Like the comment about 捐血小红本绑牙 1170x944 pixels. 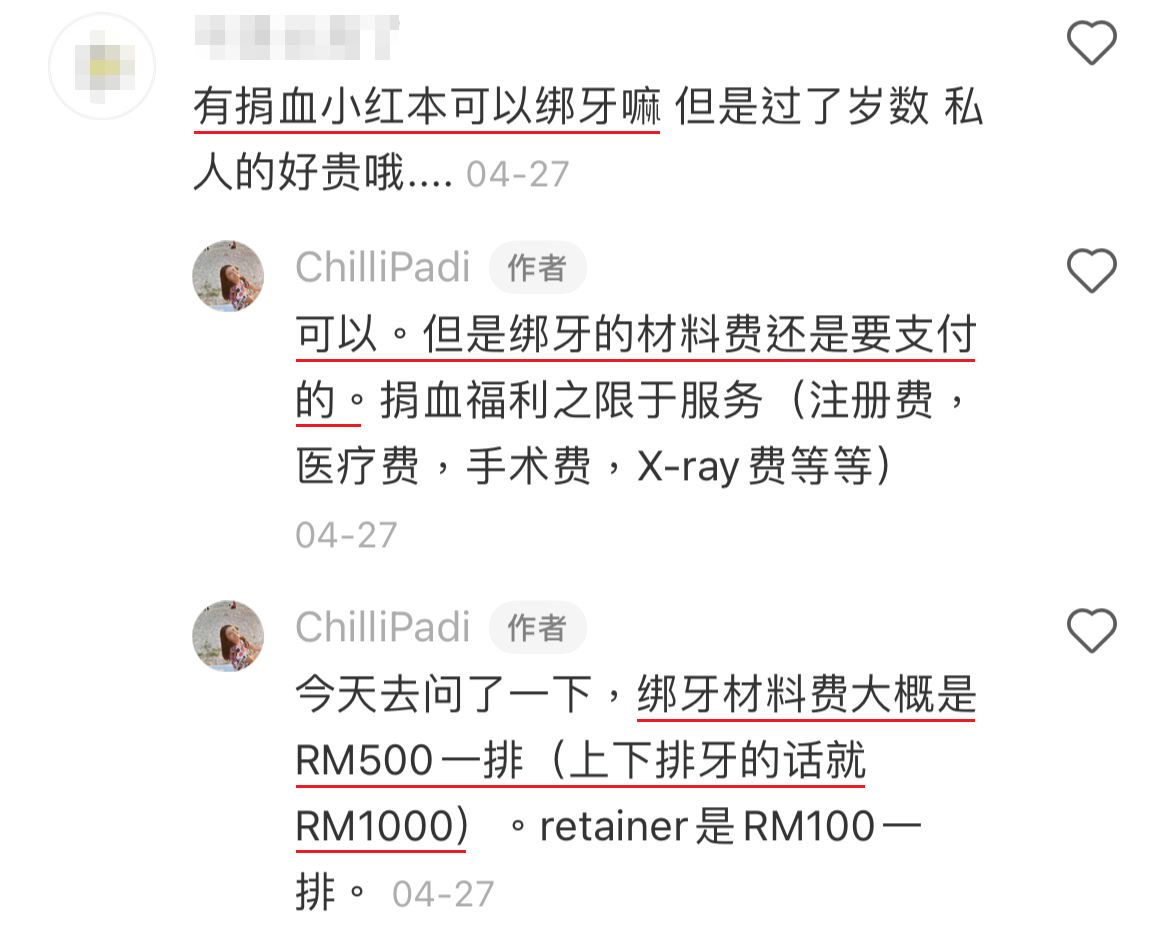point(1091,44)
